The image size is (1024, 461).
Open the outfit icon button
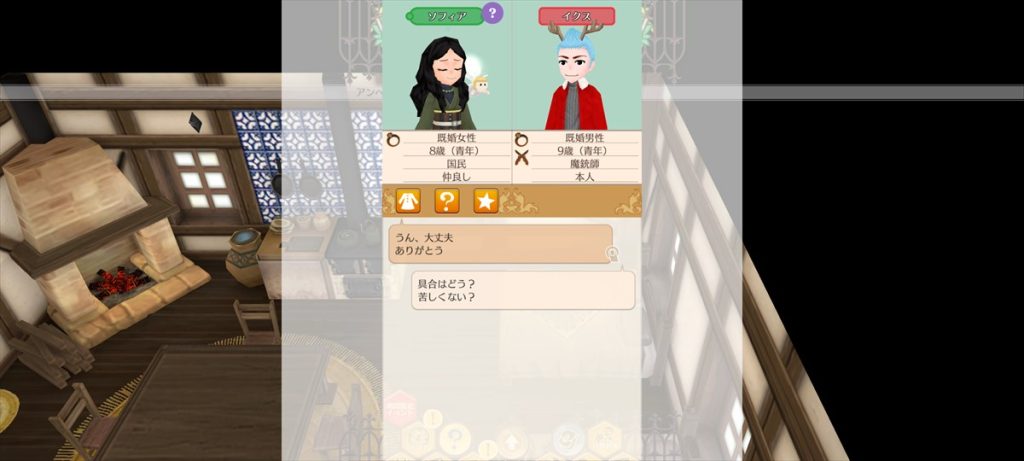408,200
